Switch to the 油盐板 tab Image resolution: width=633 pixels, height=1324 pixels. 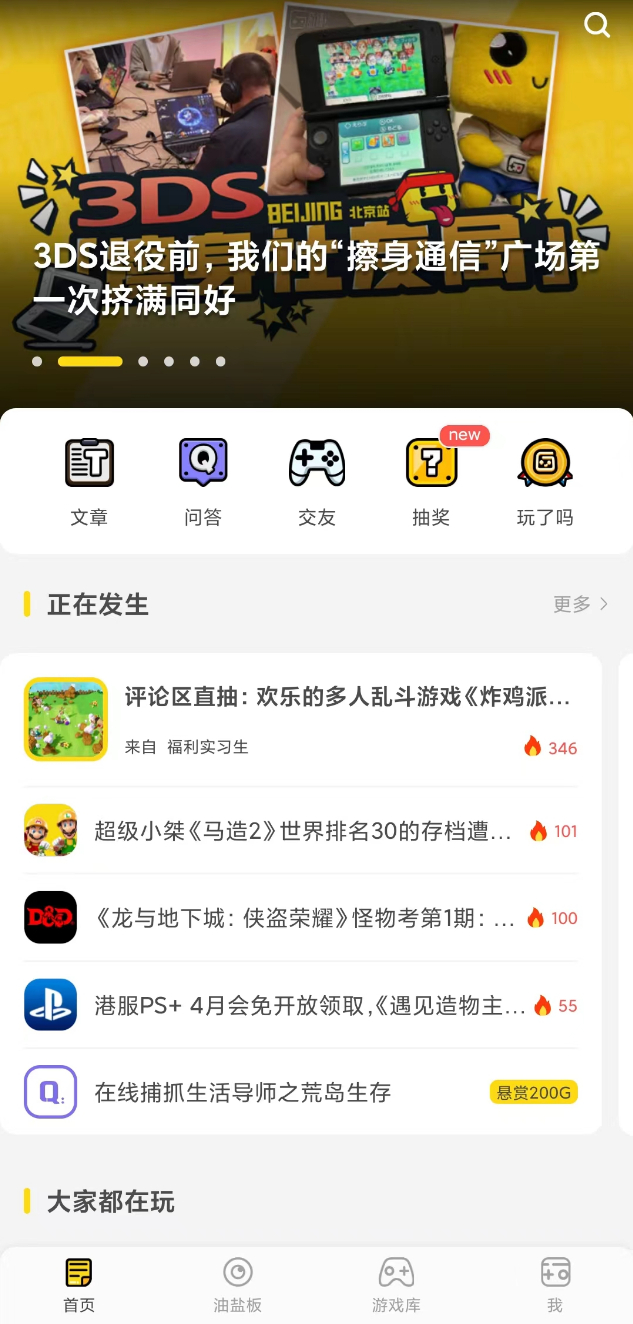click(238, 1285)
